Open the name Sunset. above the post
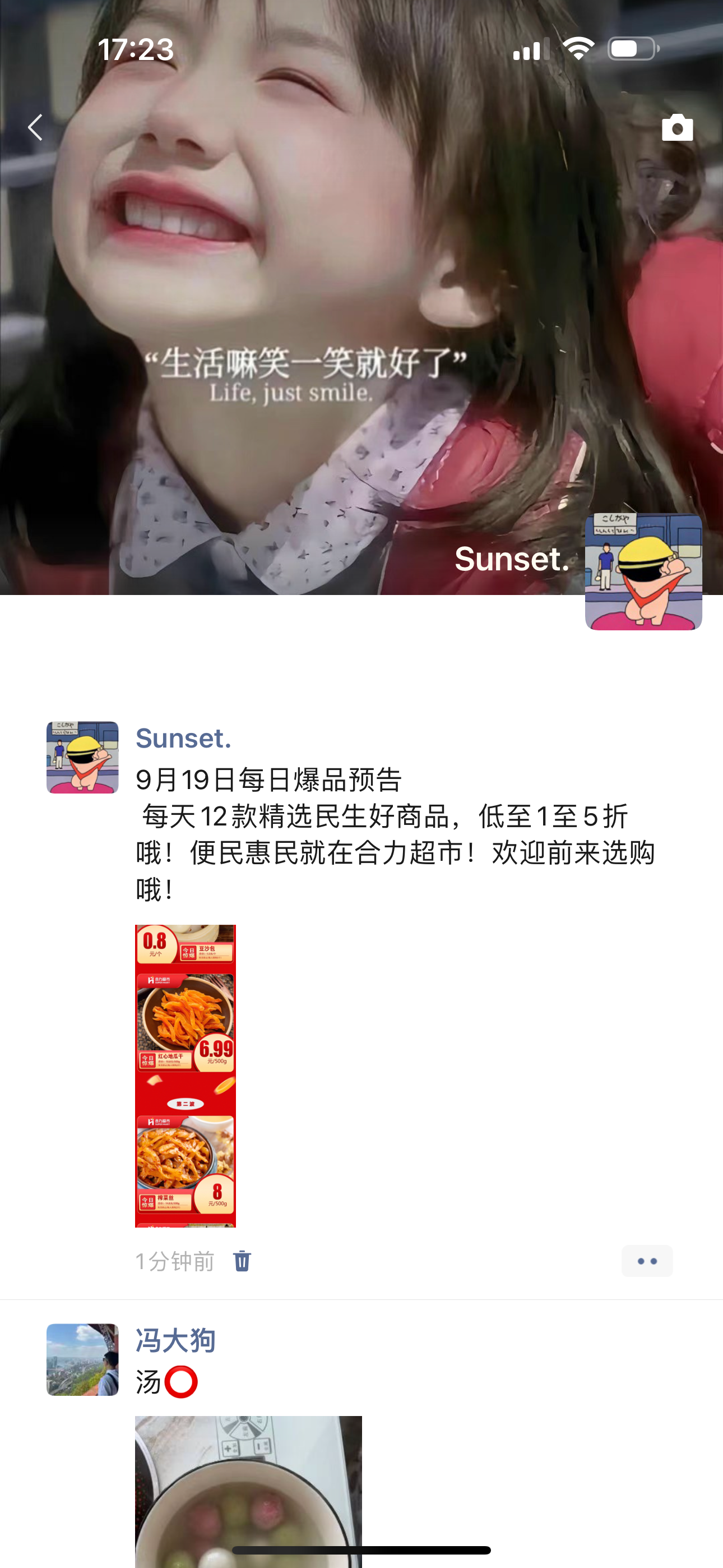Image resolution: width=723 pixels, height=1568 pixels. tap(183, 739)
